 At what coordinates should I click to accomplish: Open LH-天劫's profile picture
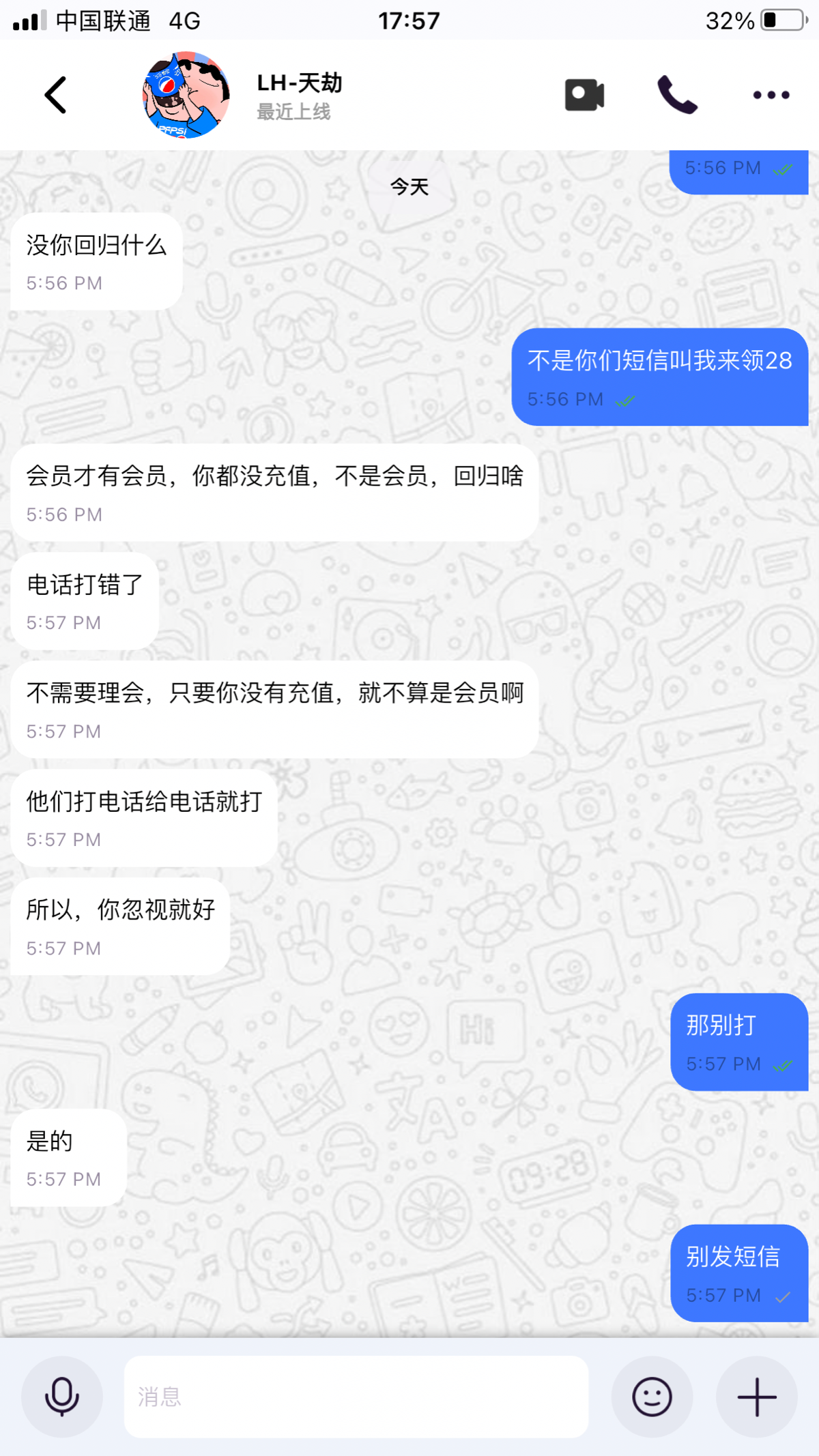(186, 95)
